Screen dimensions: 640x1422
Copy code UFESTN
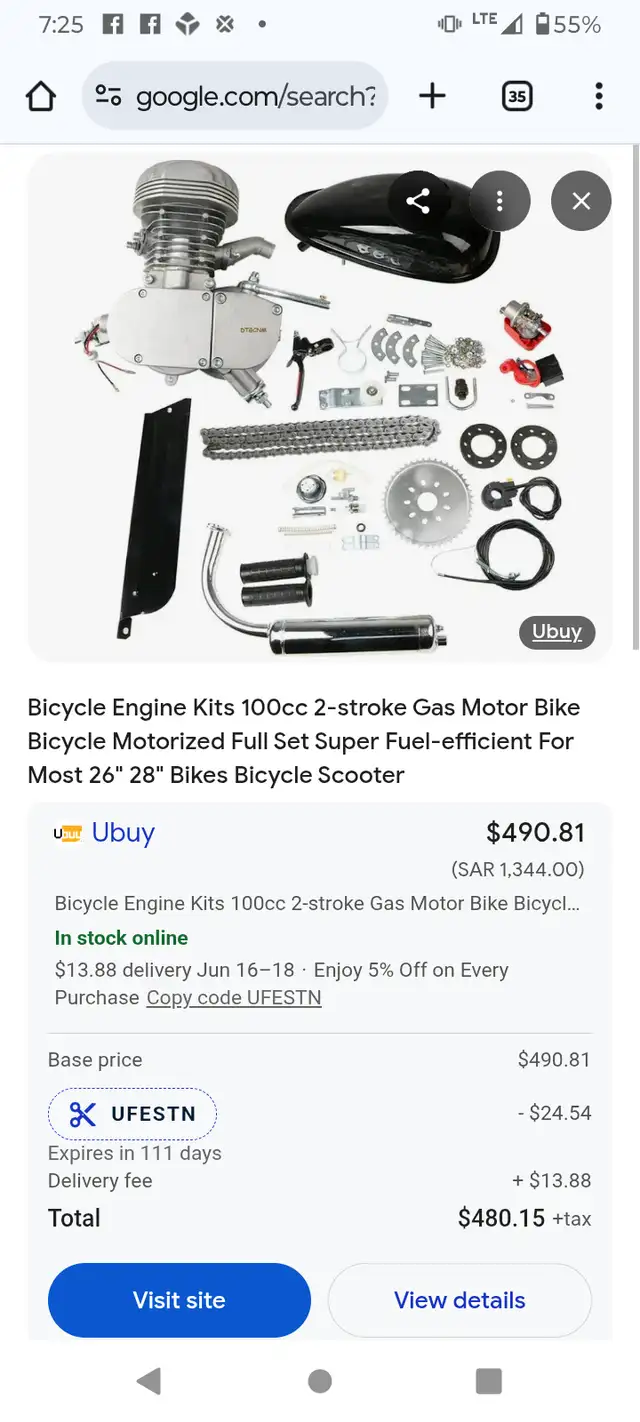pyautogui.click(x=234, y=998)
